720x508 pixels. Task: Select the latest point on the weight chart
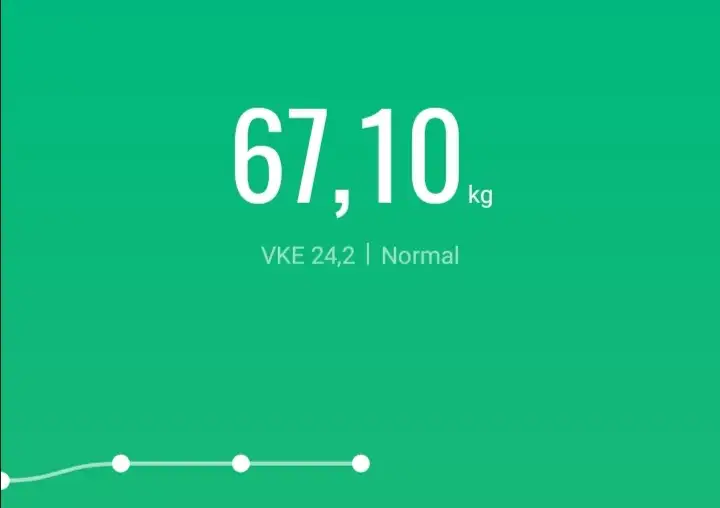click(361, 463)
